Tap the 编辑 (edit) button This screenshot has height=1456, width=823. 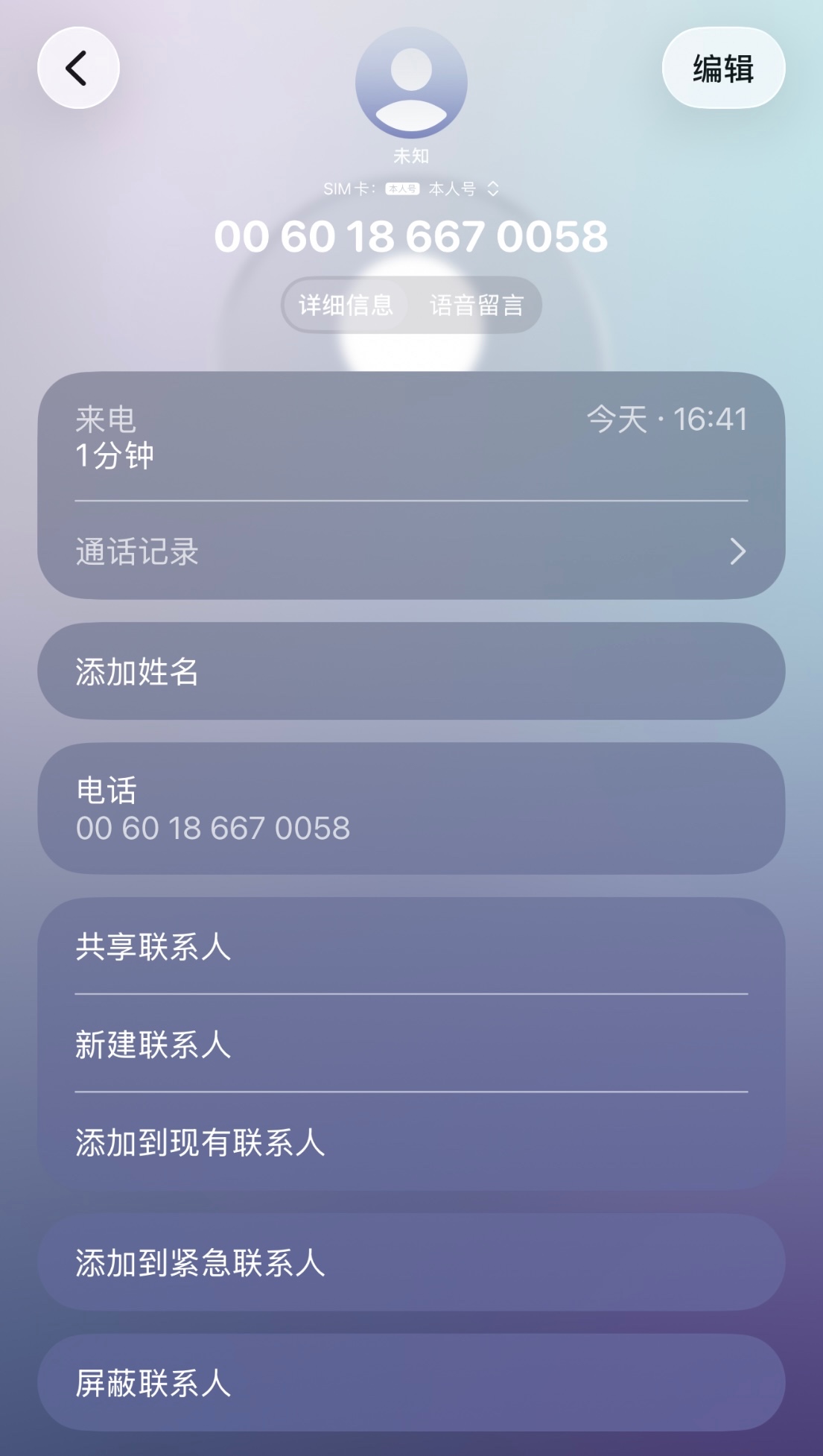[722, 69]
